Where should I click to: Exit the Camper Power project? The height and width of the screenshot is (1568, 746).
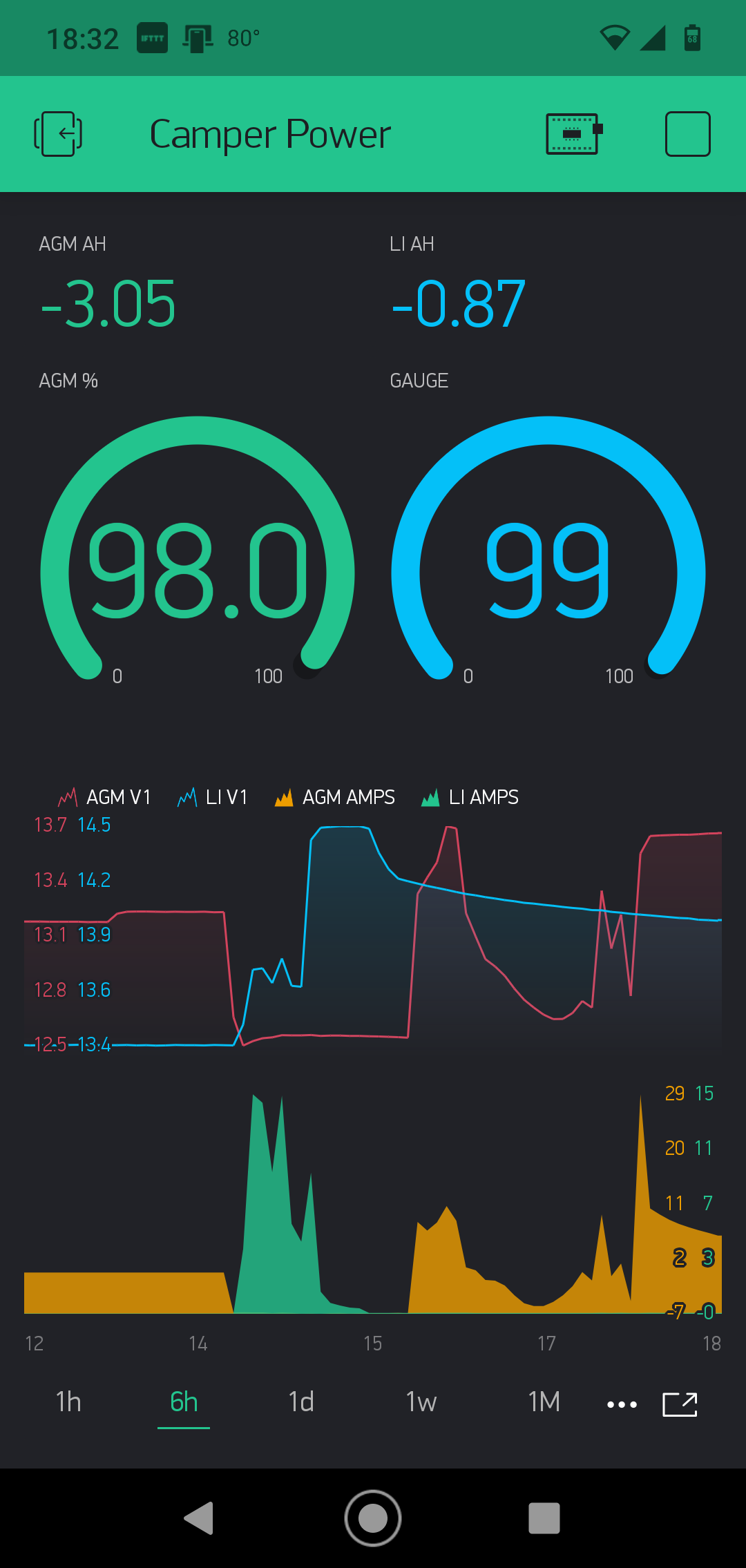click(59, 134)
